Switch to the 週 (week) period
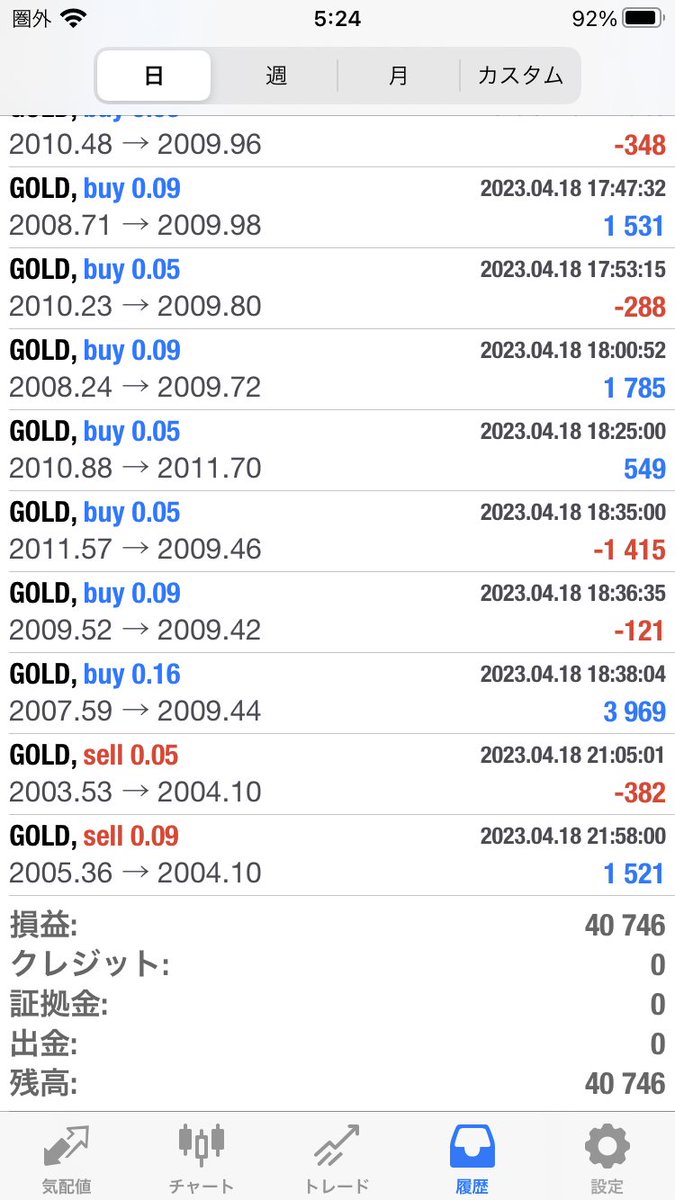Viewport: 675px width, 1200px height. click(x=276, y=75)
